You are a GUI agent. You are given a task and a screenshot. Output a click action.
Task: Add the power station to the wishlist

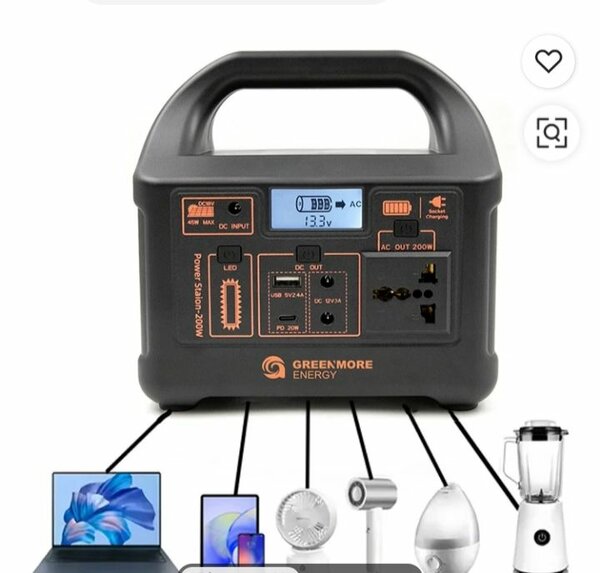coord(548,62)
